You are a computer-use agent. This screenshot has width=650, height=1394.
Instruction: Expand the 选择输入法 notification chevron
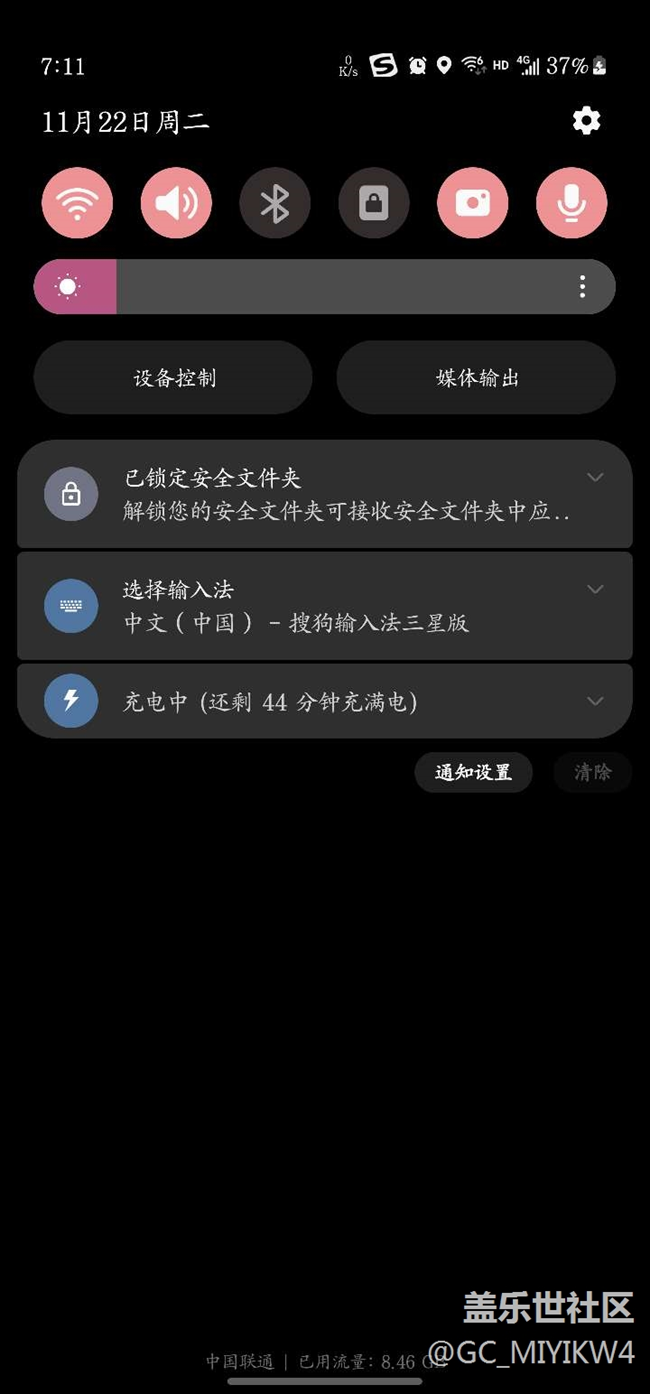595,589
